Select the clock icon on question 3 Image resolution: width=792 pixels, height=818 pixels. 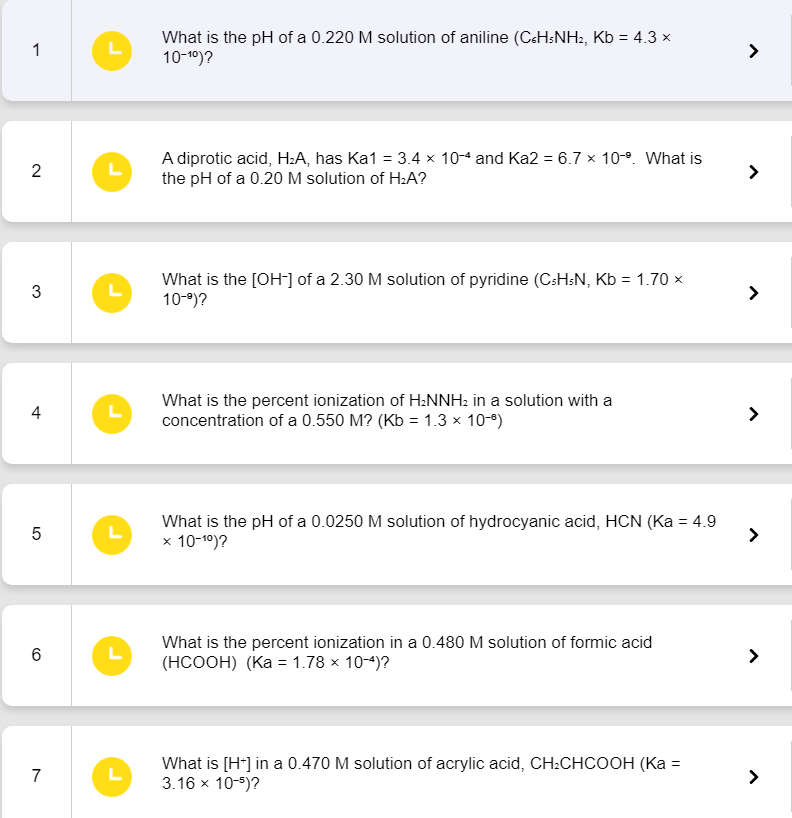pyautogui.click(x=112, y=292)
